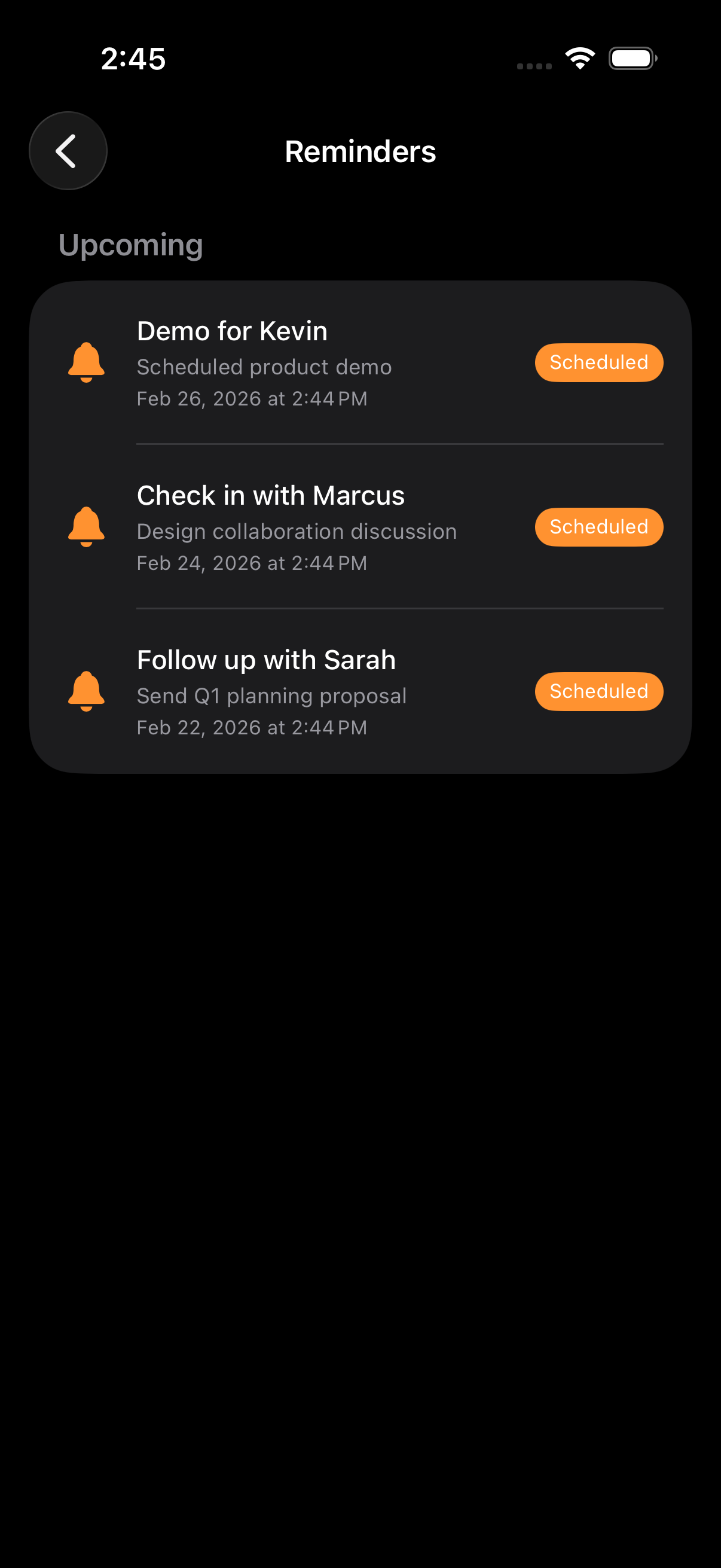Tap the cellular signal dots indicator
Screen dimensions: 721x1568
pyautogui.click(x=534, y=63)
